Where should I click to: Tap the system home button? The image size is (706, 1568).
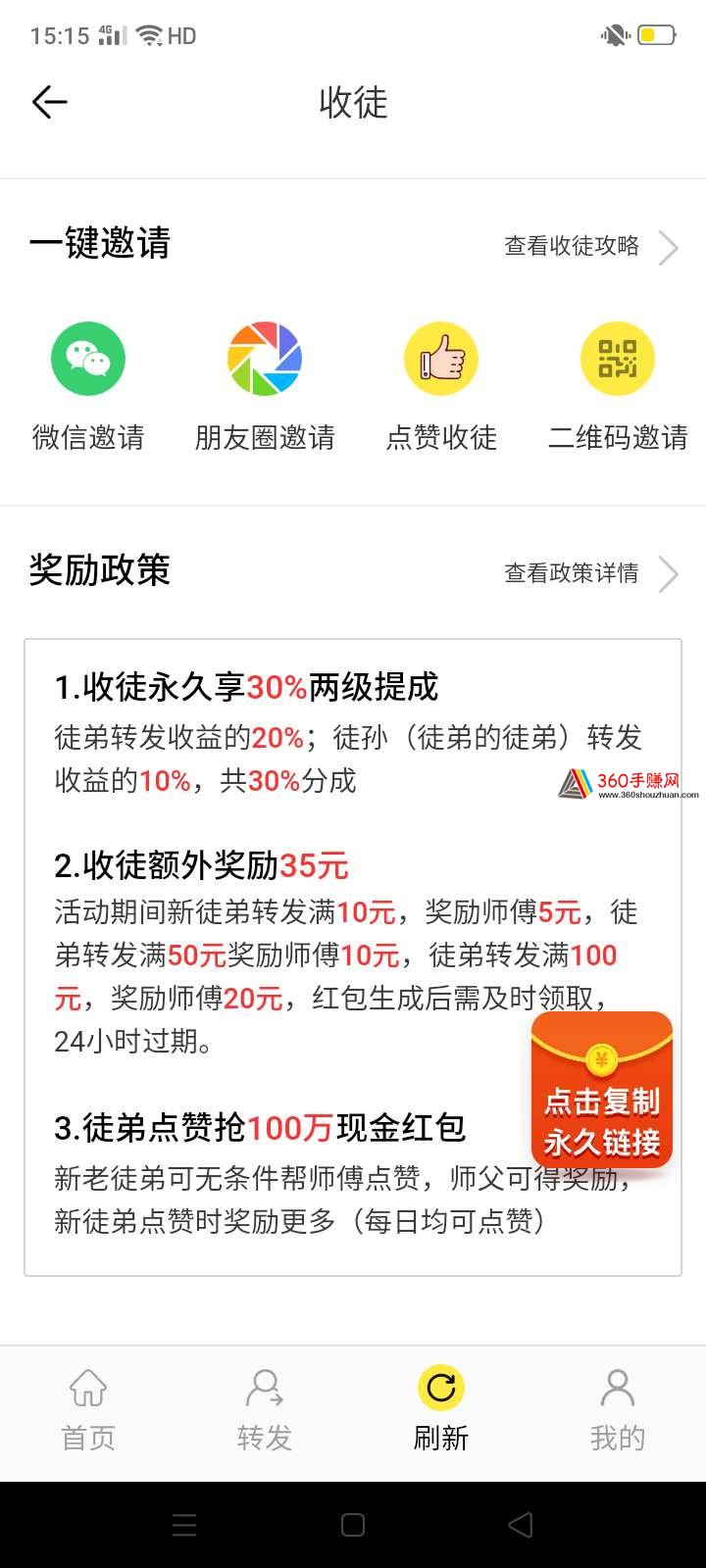point(353,1525)
